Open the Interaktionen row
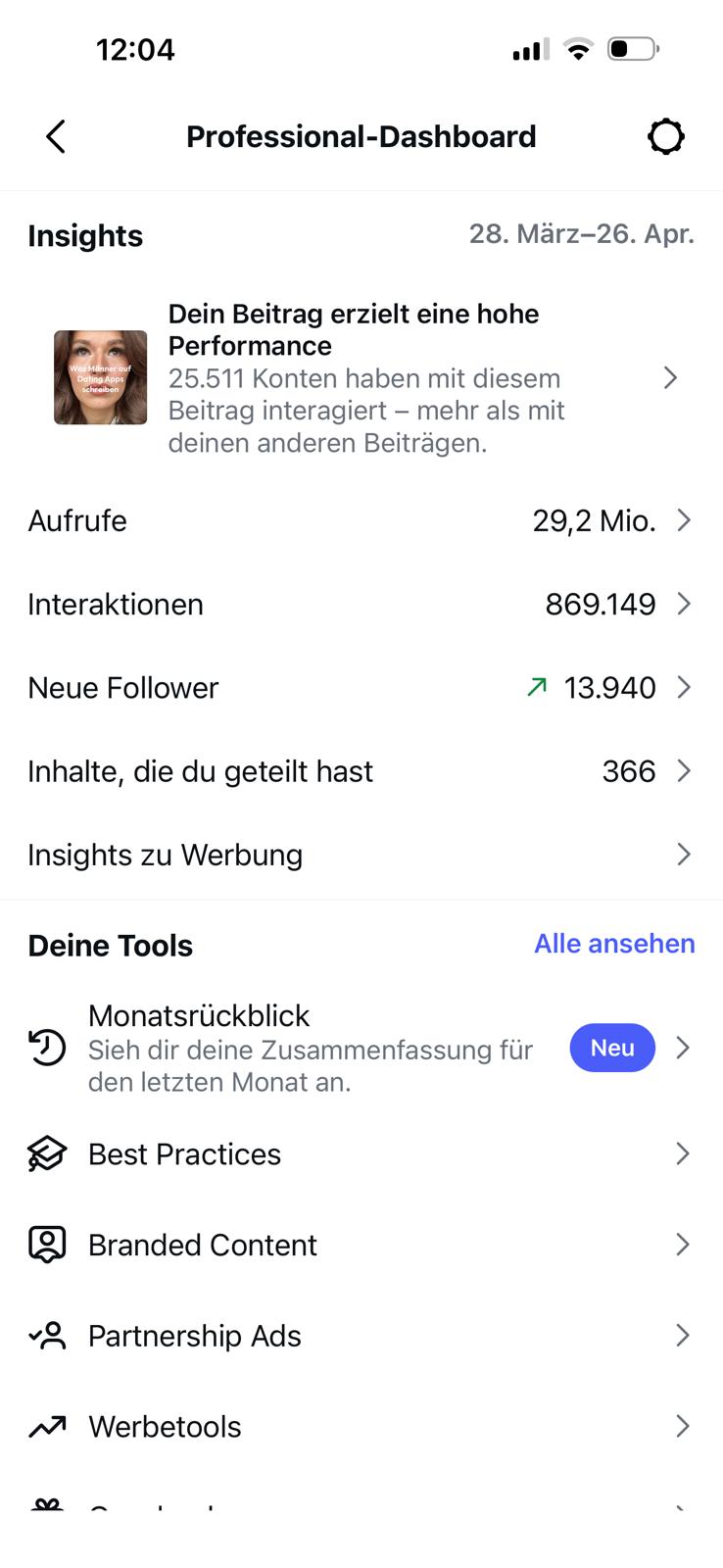 coord(361,604)
